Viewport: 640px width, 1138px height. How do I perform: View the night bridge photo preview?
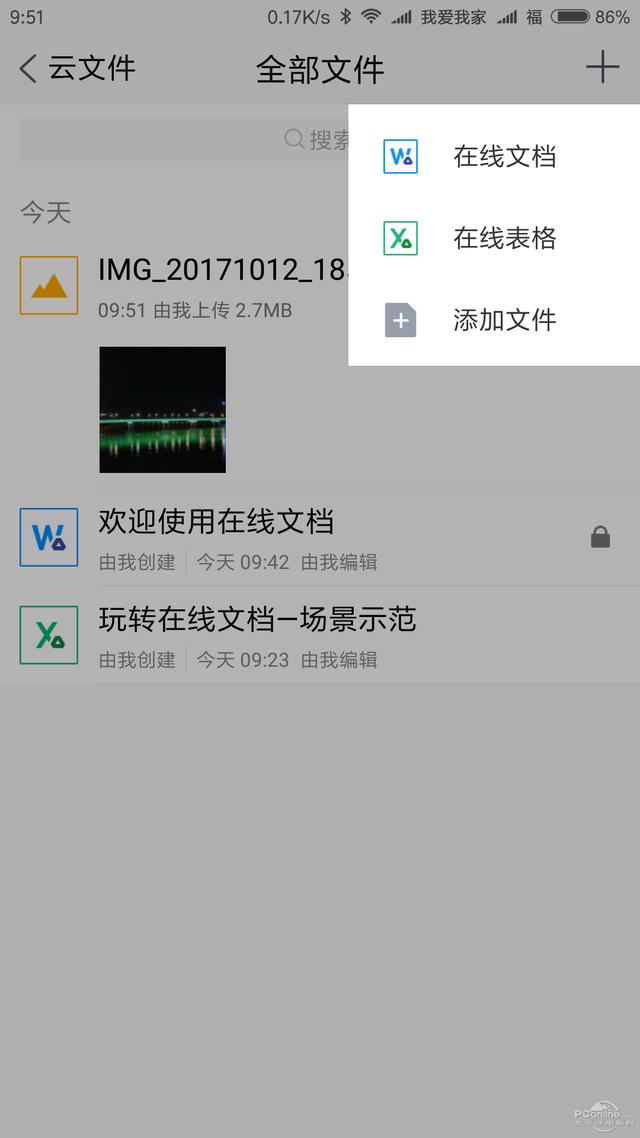pos(163,410)
